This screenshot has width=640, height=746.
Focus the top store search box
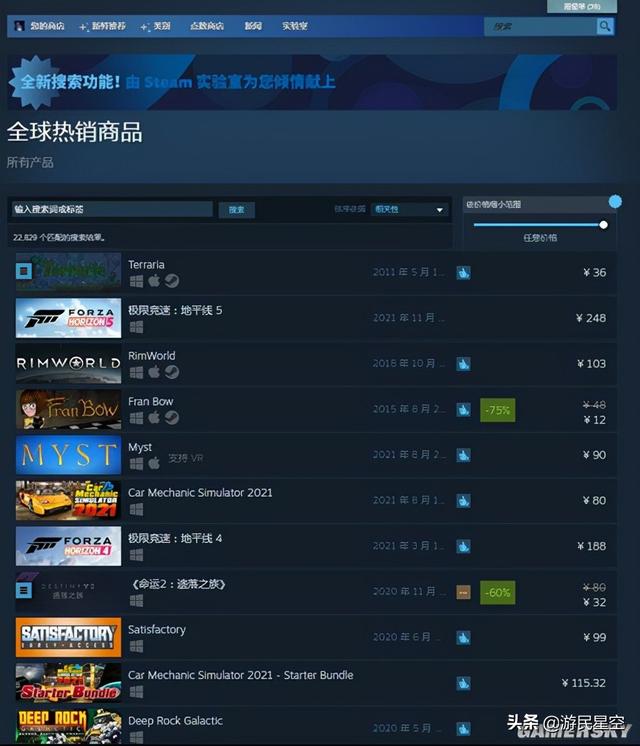click(x=540, y=26)
